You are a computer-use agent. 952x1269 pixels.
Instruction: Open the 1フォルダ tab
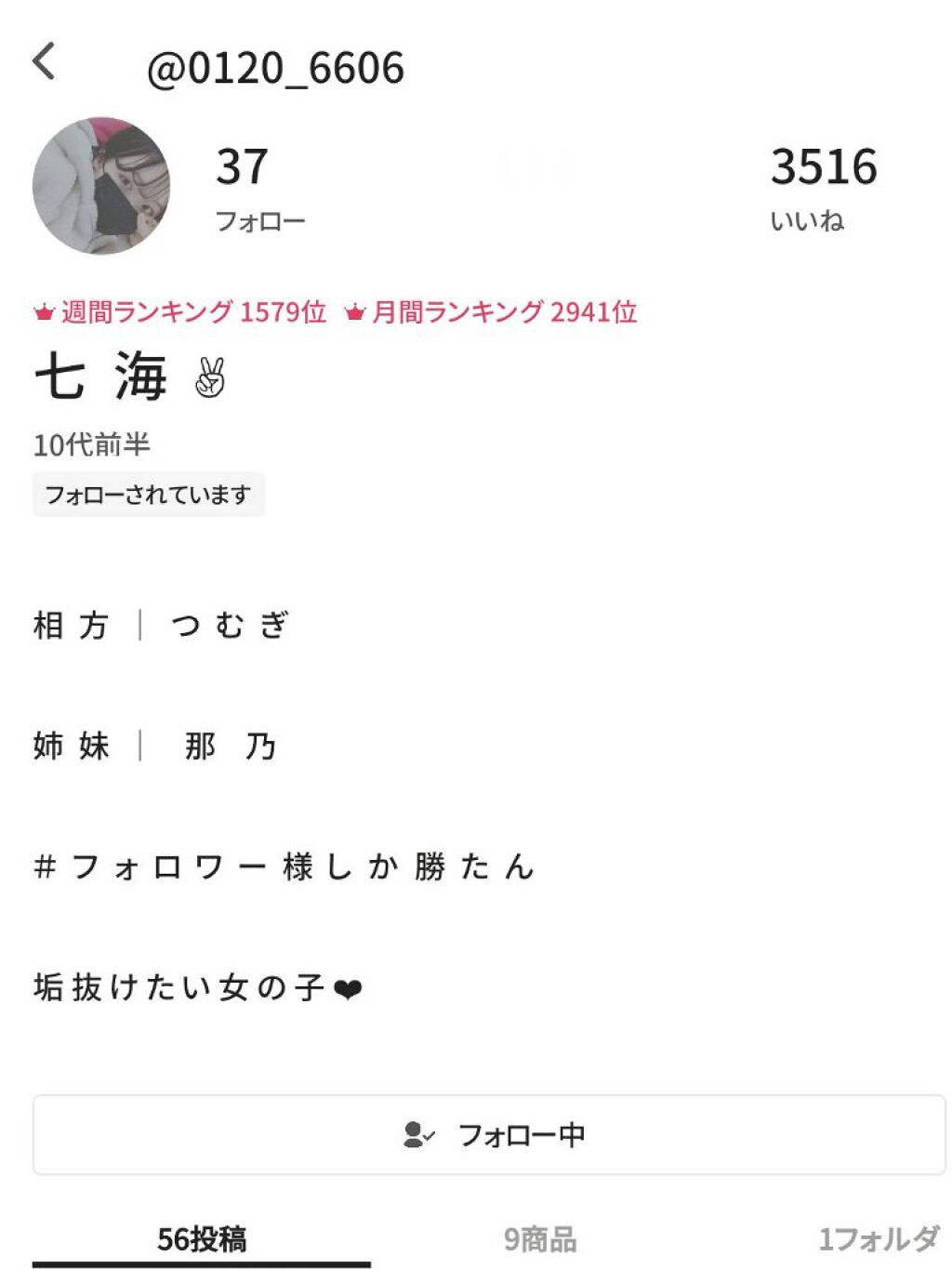point(878,1238)
